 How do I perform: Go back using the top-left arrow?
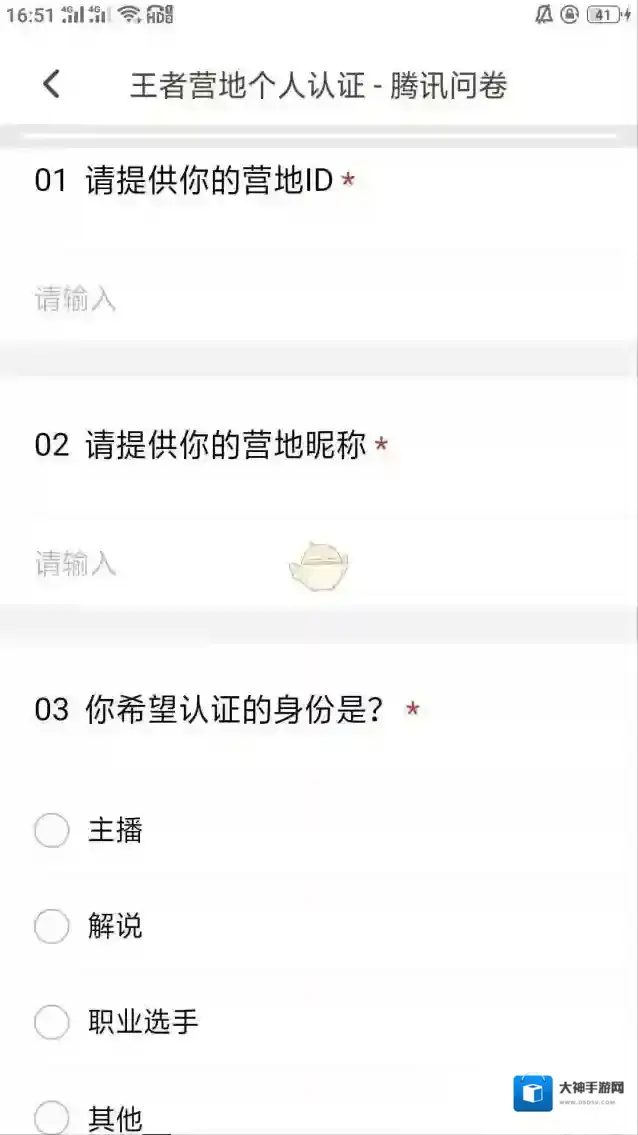(52, 85)
